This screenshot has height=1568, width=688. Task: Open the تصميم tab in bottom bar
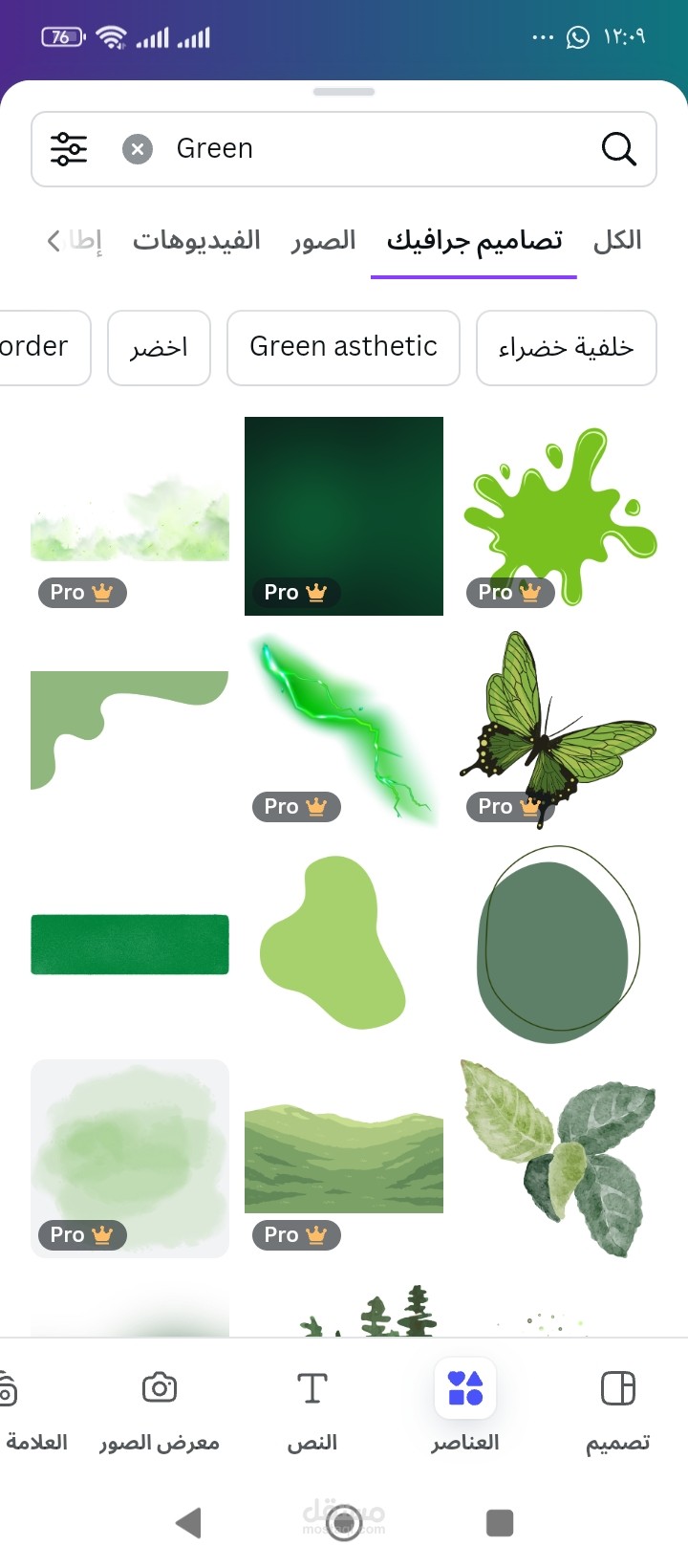tap(617, 1409)
